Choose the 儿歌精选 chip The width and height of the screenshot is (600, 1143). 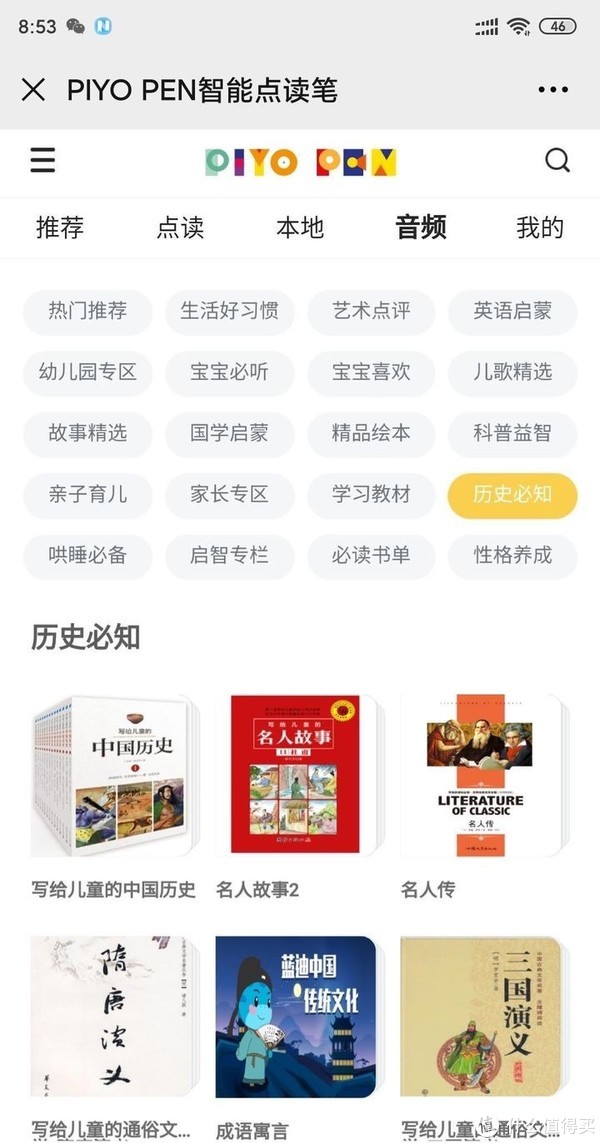coord(513,372)
